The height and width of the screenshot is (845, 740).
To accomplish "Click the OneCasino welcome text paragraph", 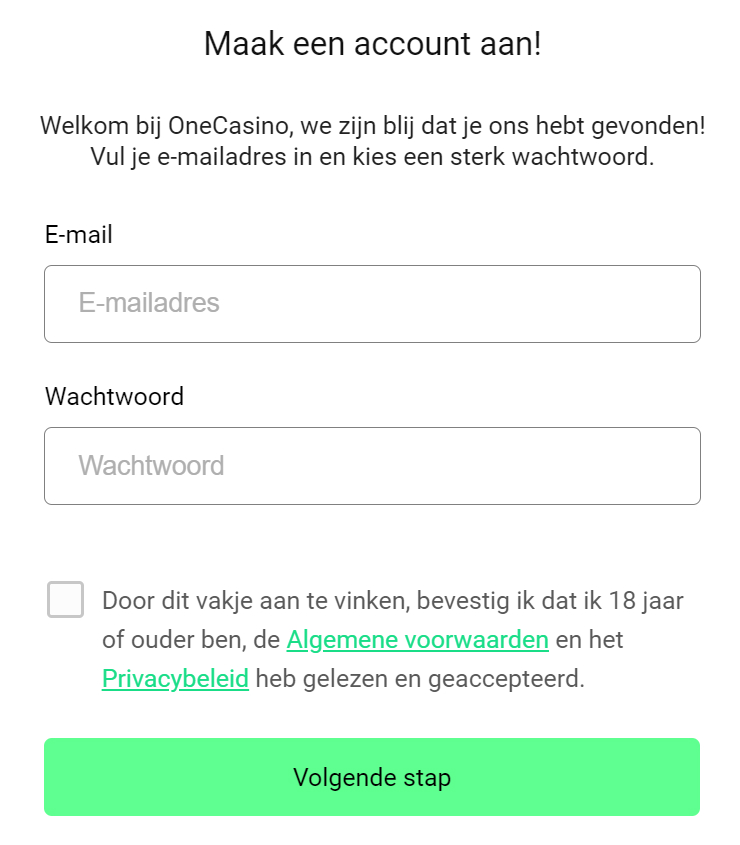I will [370, 140].
